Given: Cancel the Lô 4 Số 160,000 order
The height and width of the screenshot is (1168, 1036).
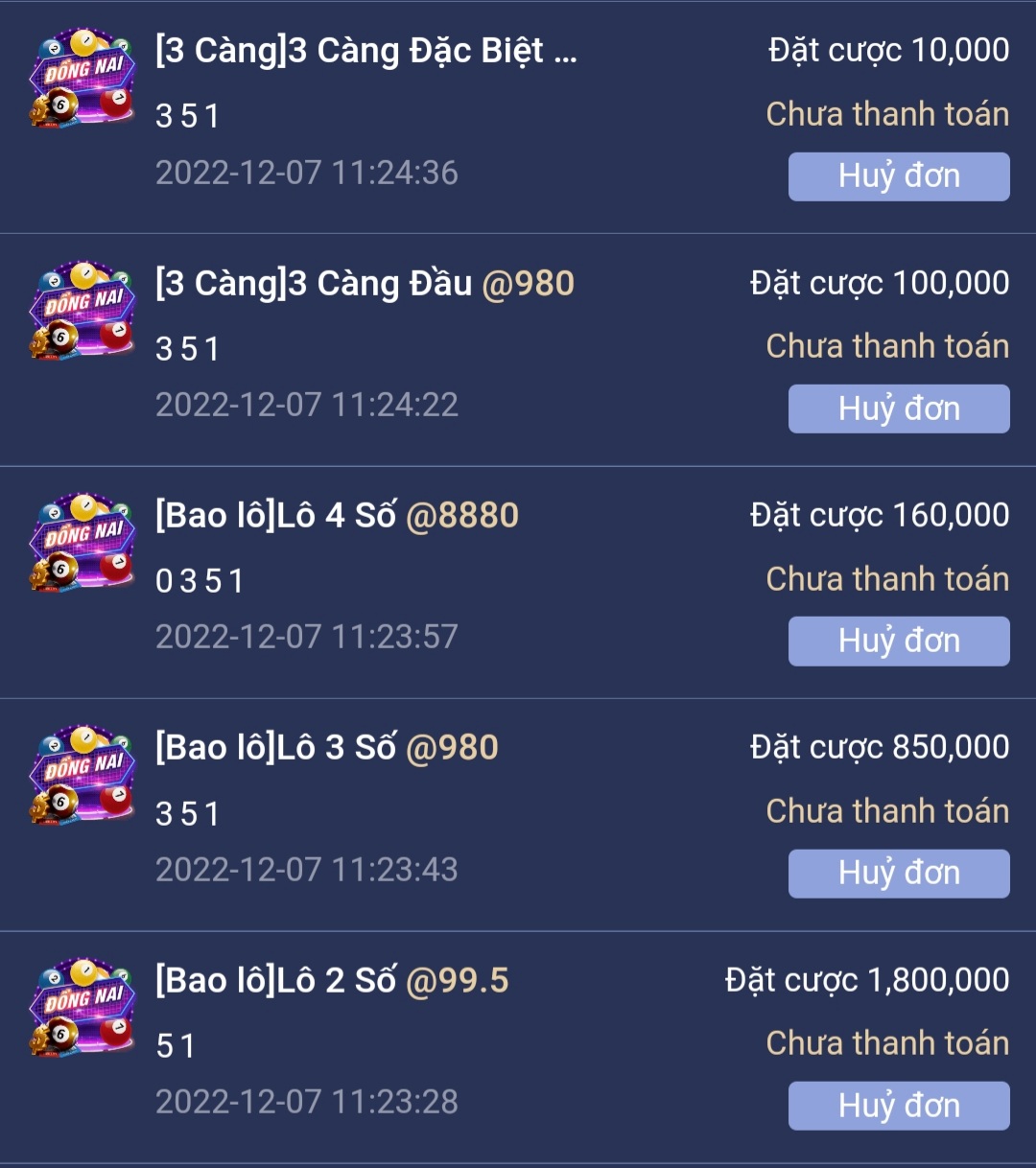Looking at the screenshot, I should click(898, 641).
